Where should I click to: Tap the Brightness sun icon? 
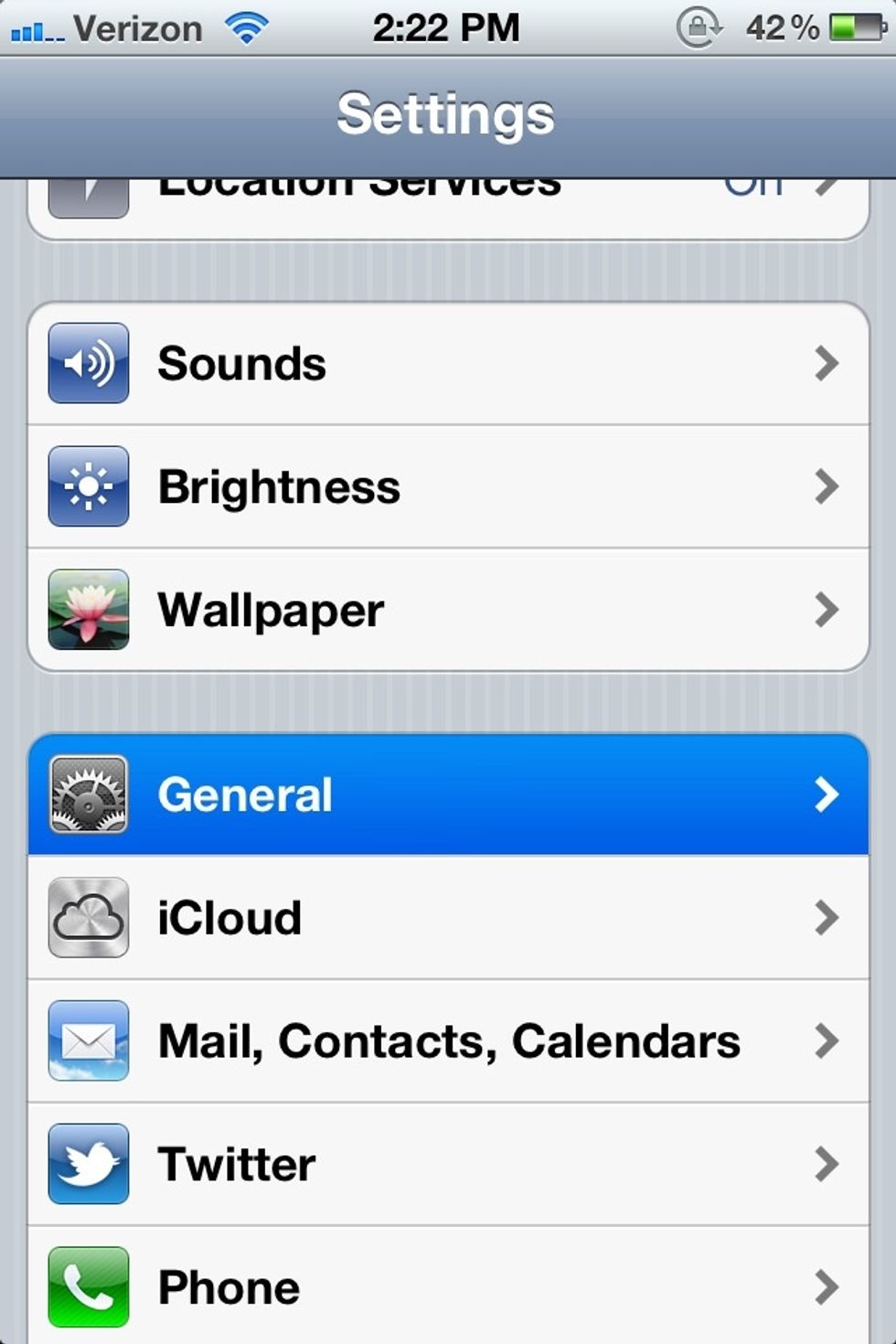tap(88, 486)
